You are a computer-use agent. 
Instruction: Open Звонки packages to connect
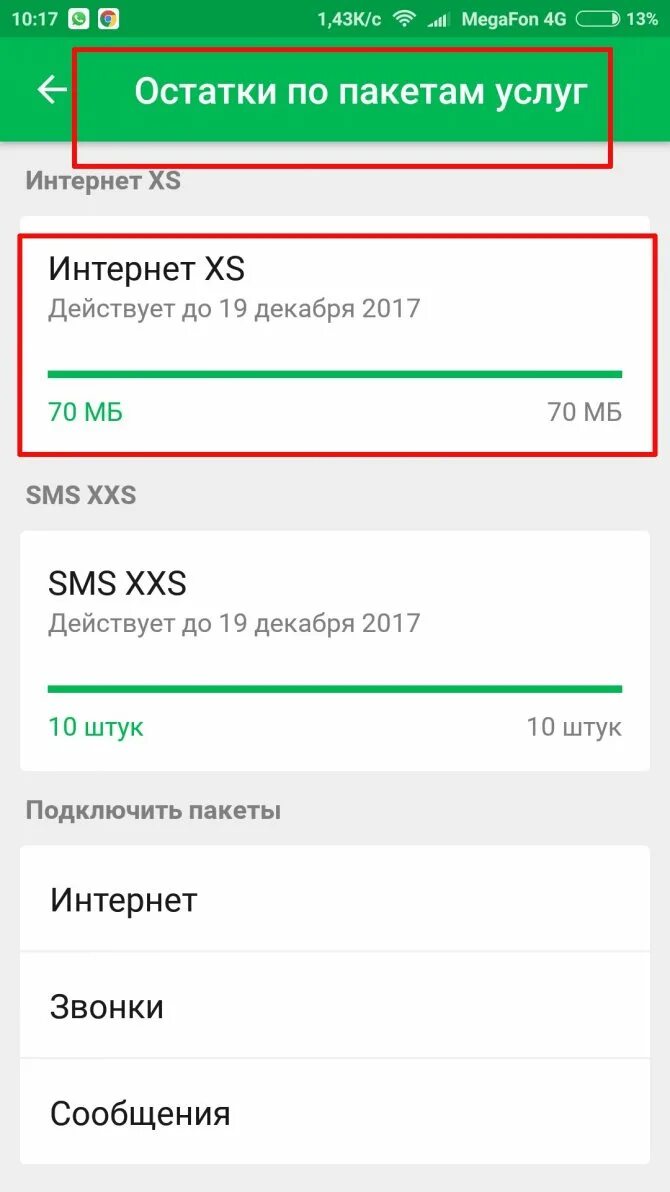[x=335, y=1005]
